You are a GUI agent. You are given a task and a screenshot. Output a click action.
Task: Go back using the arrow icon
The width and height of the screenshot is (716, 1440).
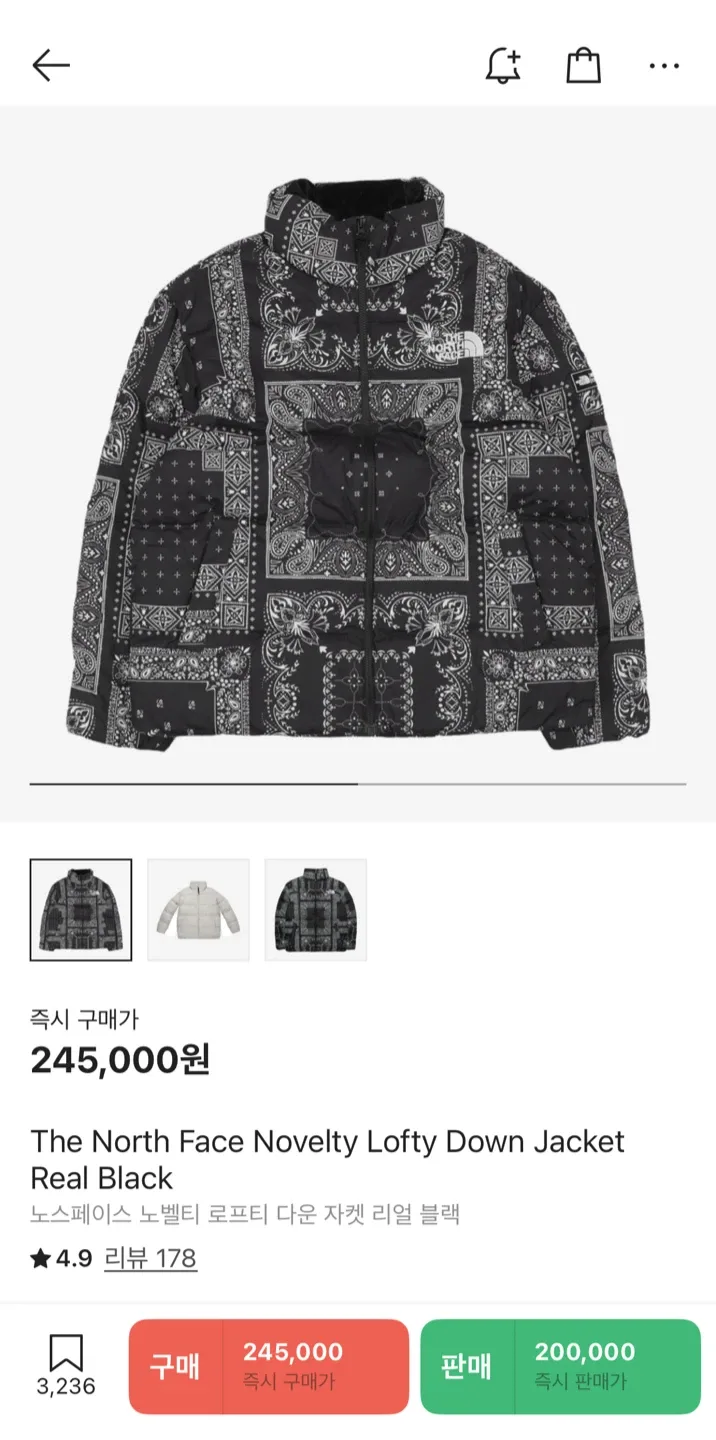(51, 66)
